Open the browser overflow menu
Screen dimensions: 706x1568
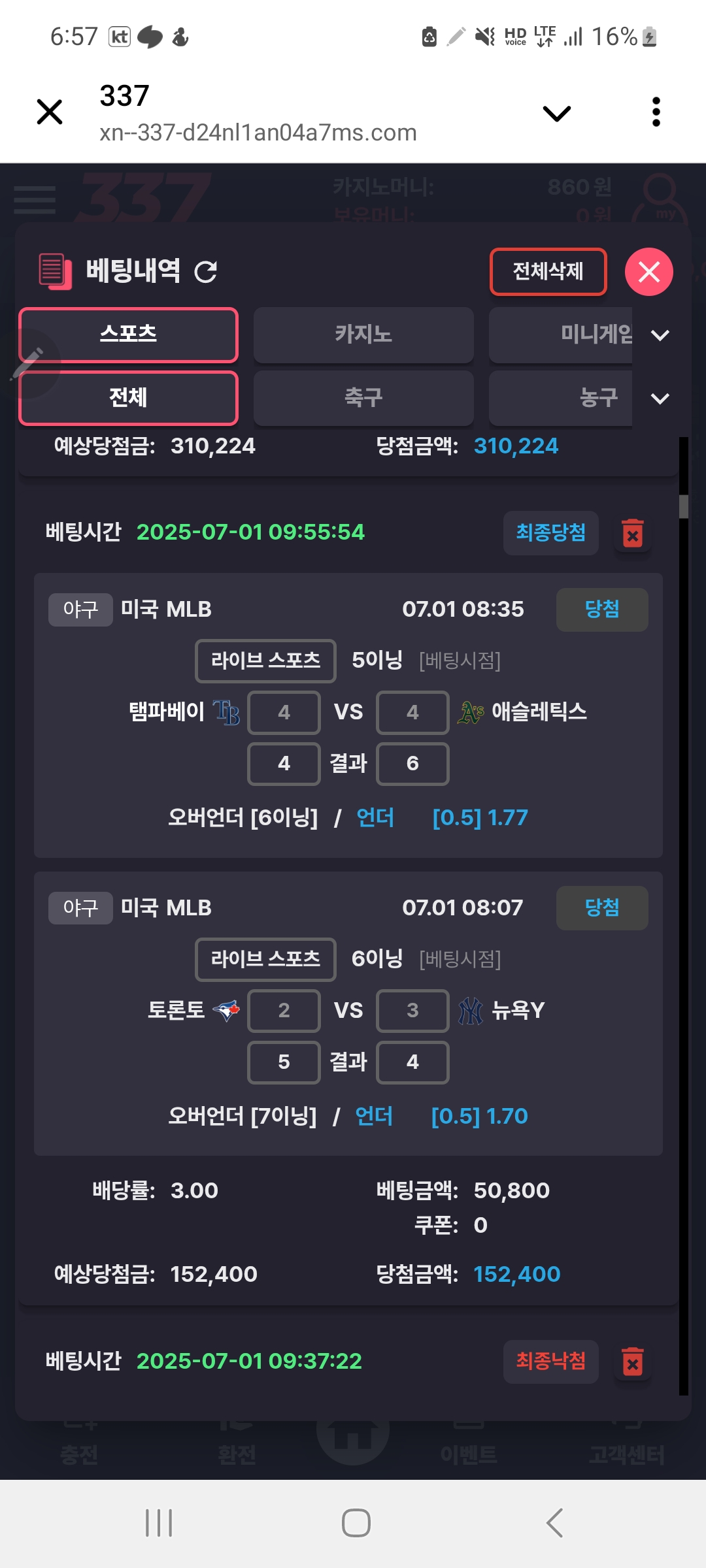click(x=656, y=112)
